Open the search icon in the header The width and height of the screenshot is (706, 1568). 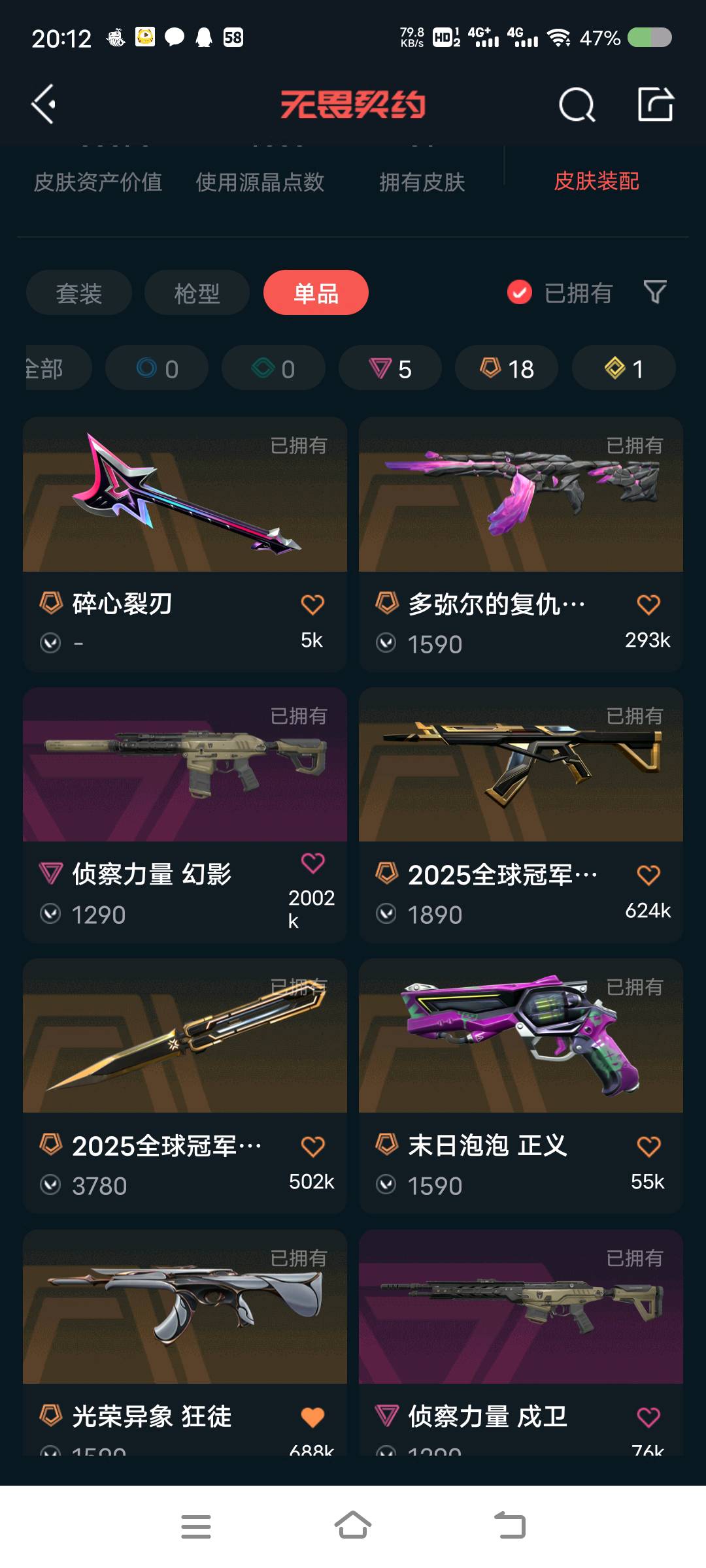[x=577, y=105]
